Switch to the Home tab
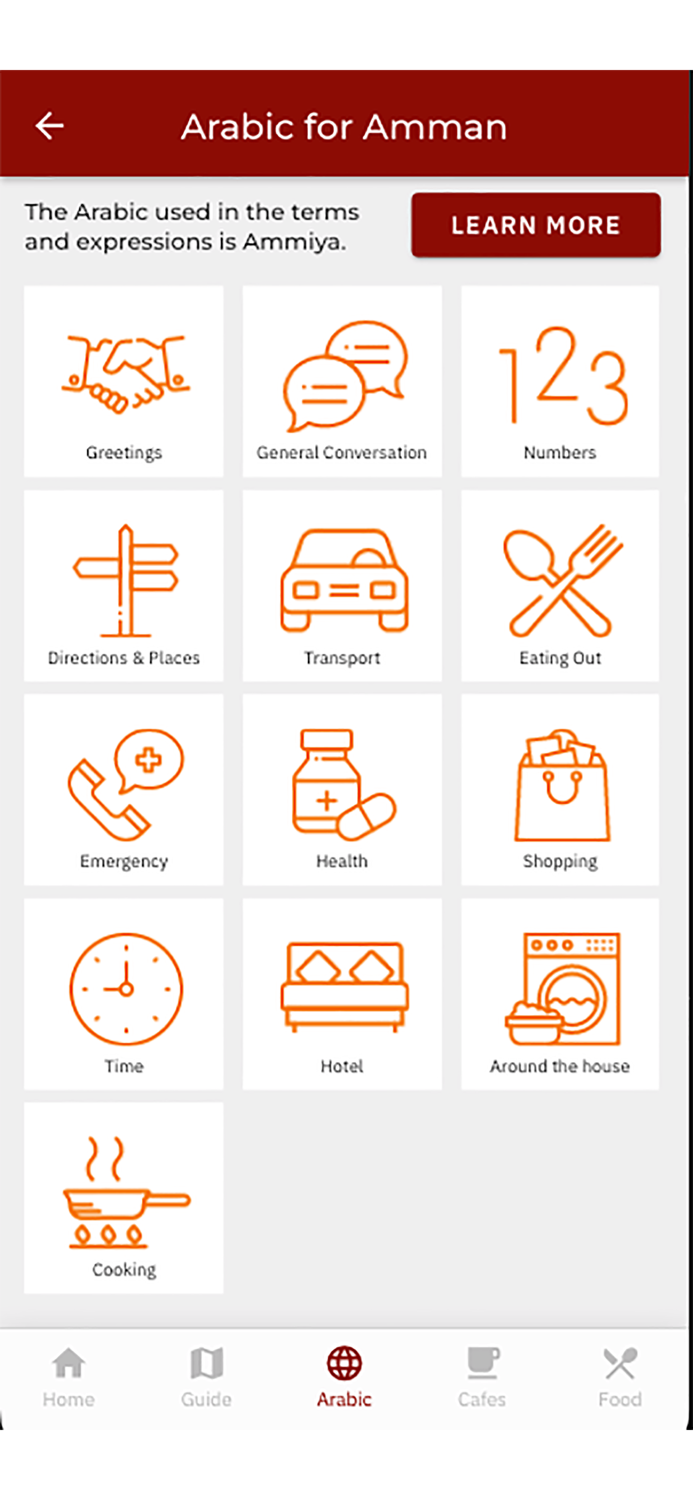Image resolution: width=693 pixels, height=1500 pixels. pyautogui.click(x=68, y=1378)
